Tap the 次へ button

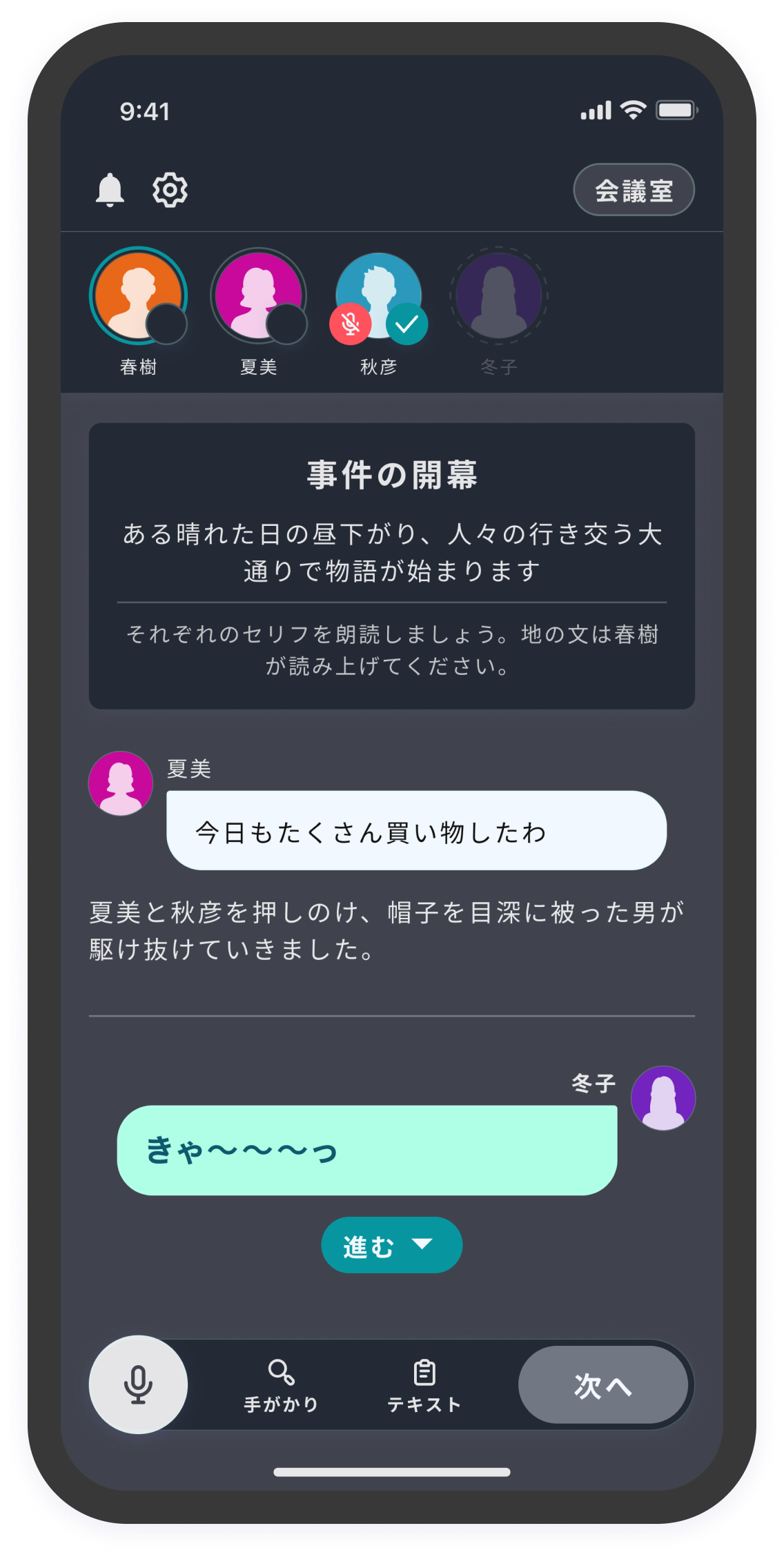pos(603,1384)
